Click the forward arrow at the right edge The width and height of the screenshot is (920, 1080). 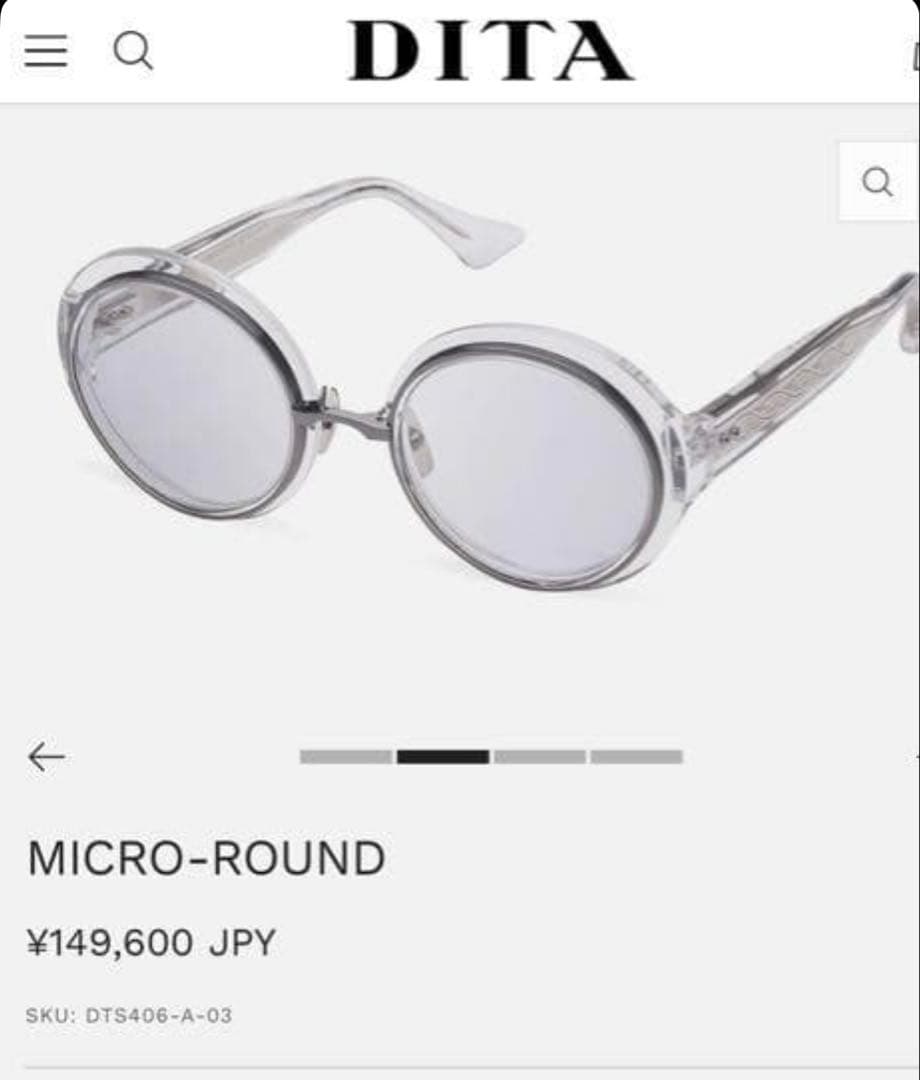[914, 758]
